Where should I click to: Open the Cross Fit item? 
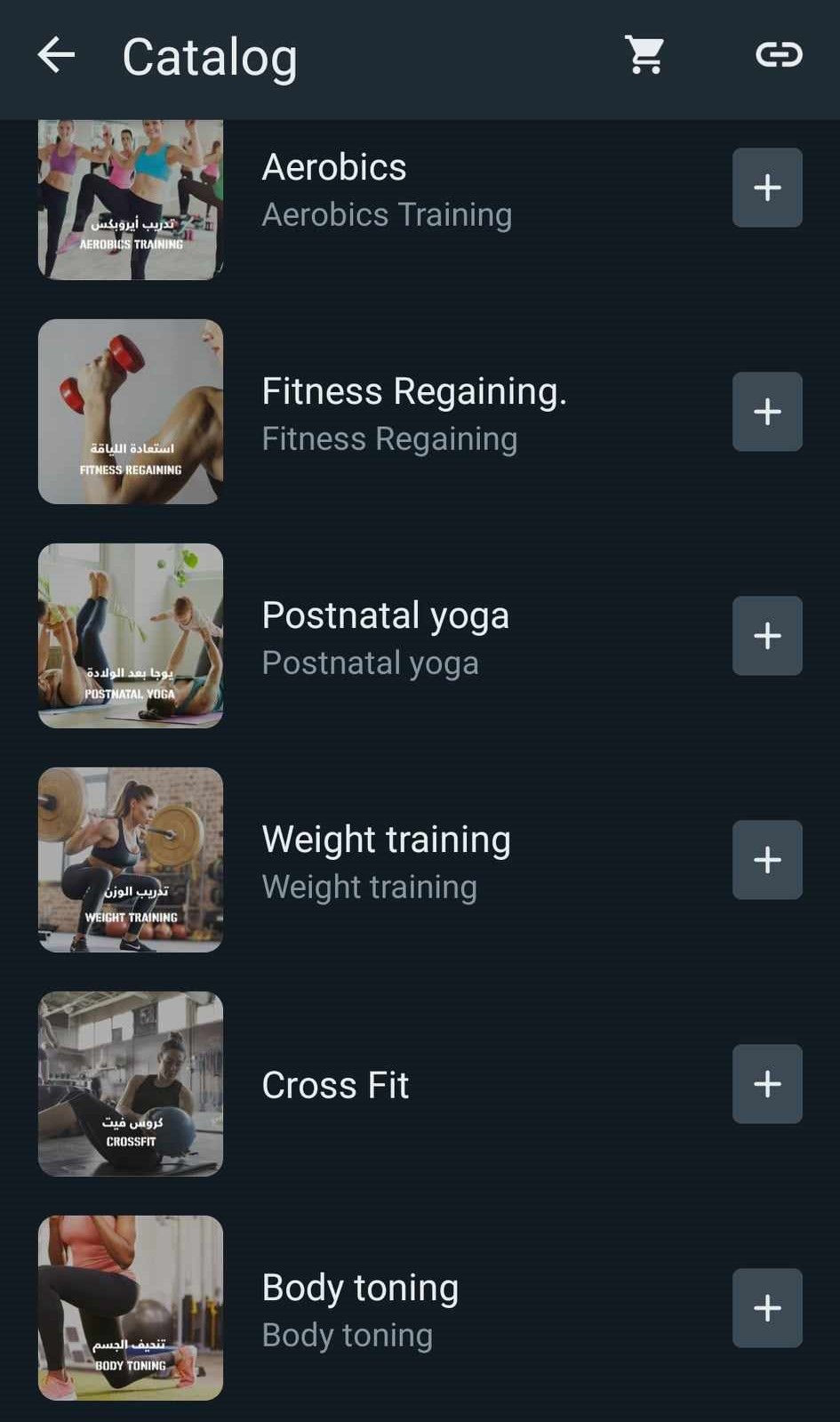(x=335, y=1085)
